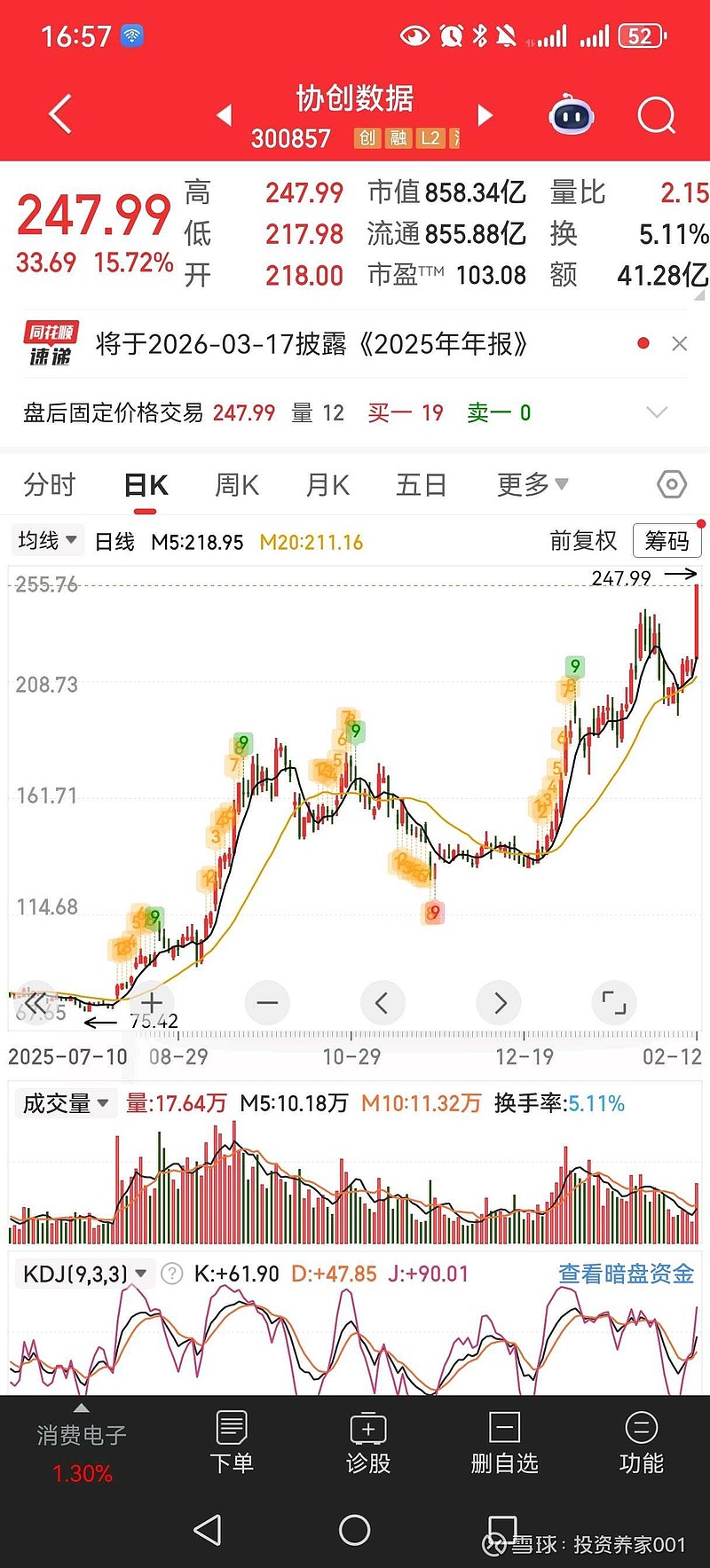Screen dimensions: 710x1568
Task: Open 查看暗盘资金 link
Action: point(624,1273)
